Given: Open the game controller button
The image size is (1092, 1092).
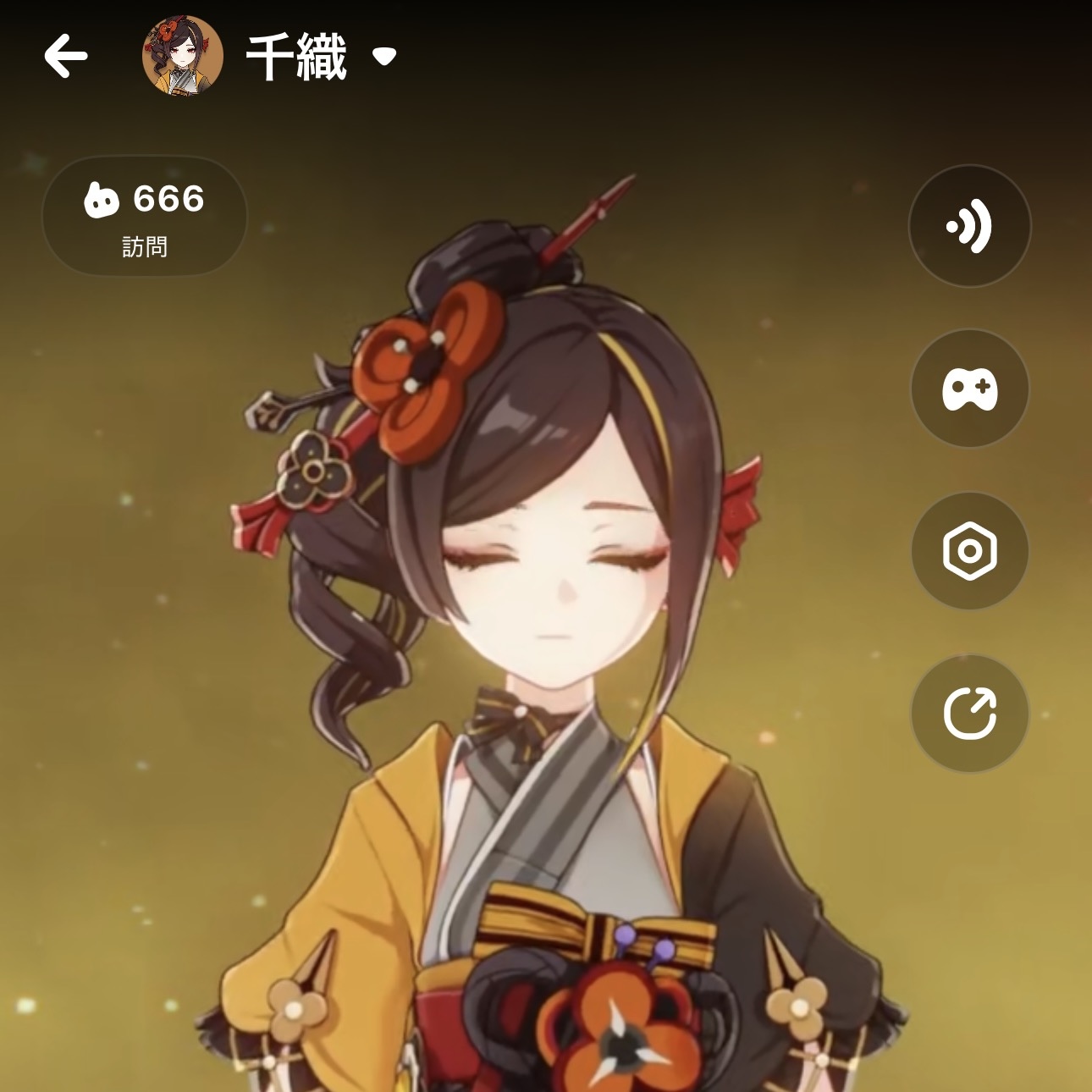Looking at the screenshot, I should click(x=969, y=389).
